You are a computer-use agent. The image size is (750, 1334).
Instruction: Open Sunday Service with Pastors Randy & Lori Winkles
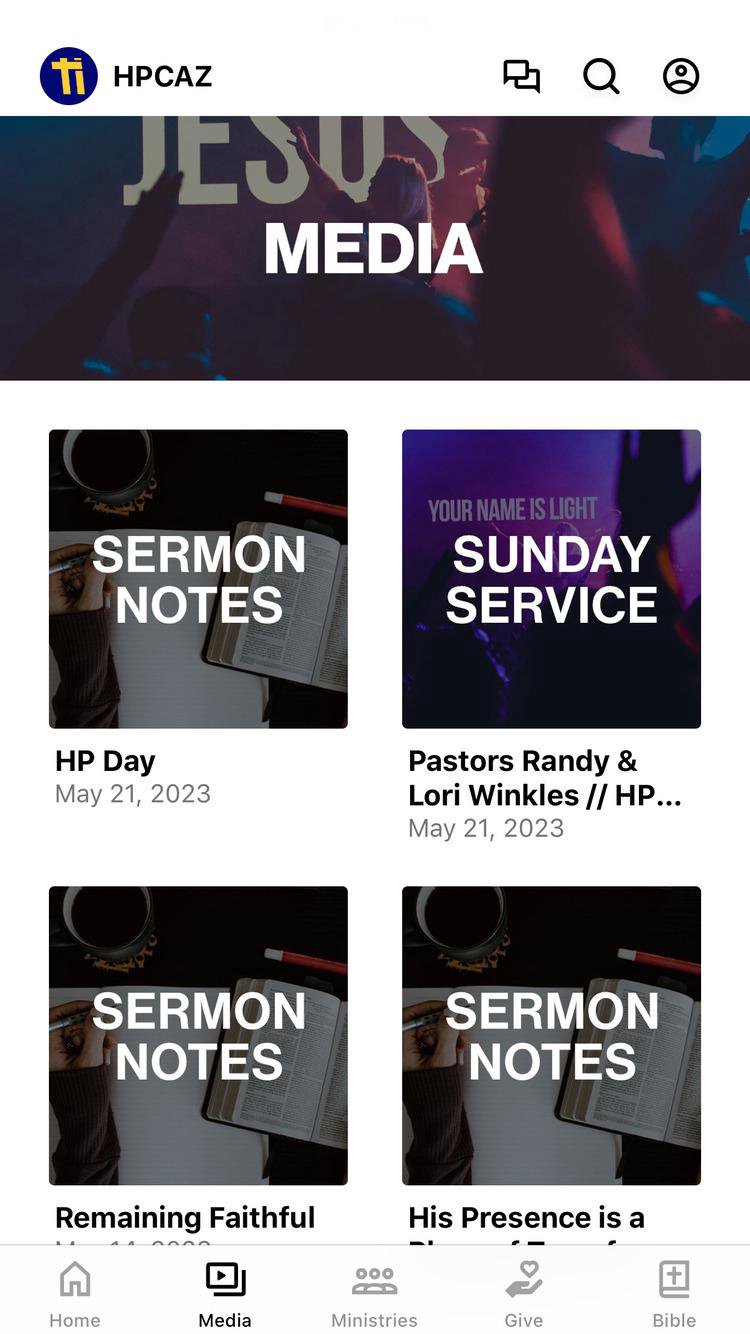(x=551, y=579)
